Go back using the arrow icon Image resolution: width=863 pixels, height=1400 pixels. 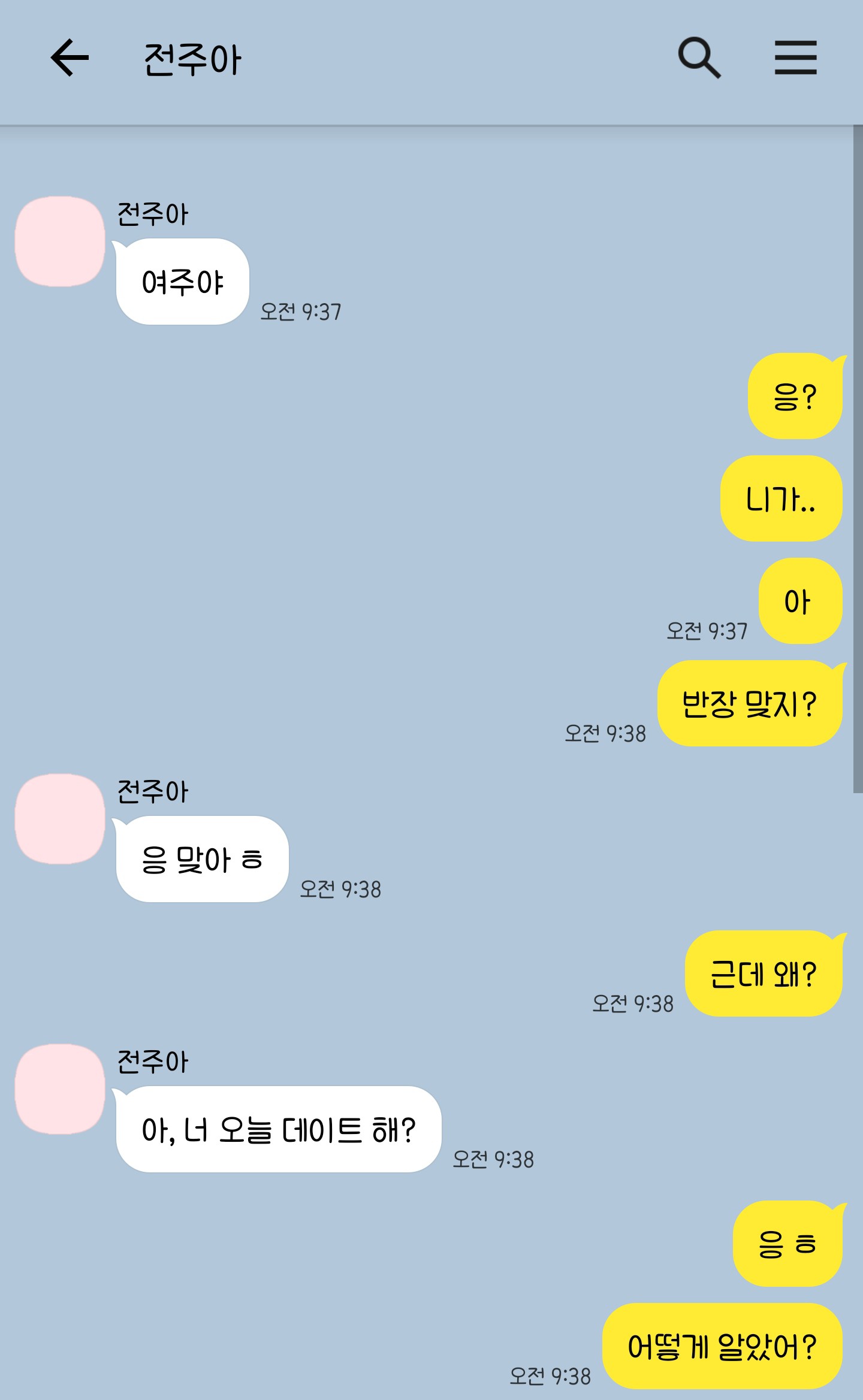[70, 58]
